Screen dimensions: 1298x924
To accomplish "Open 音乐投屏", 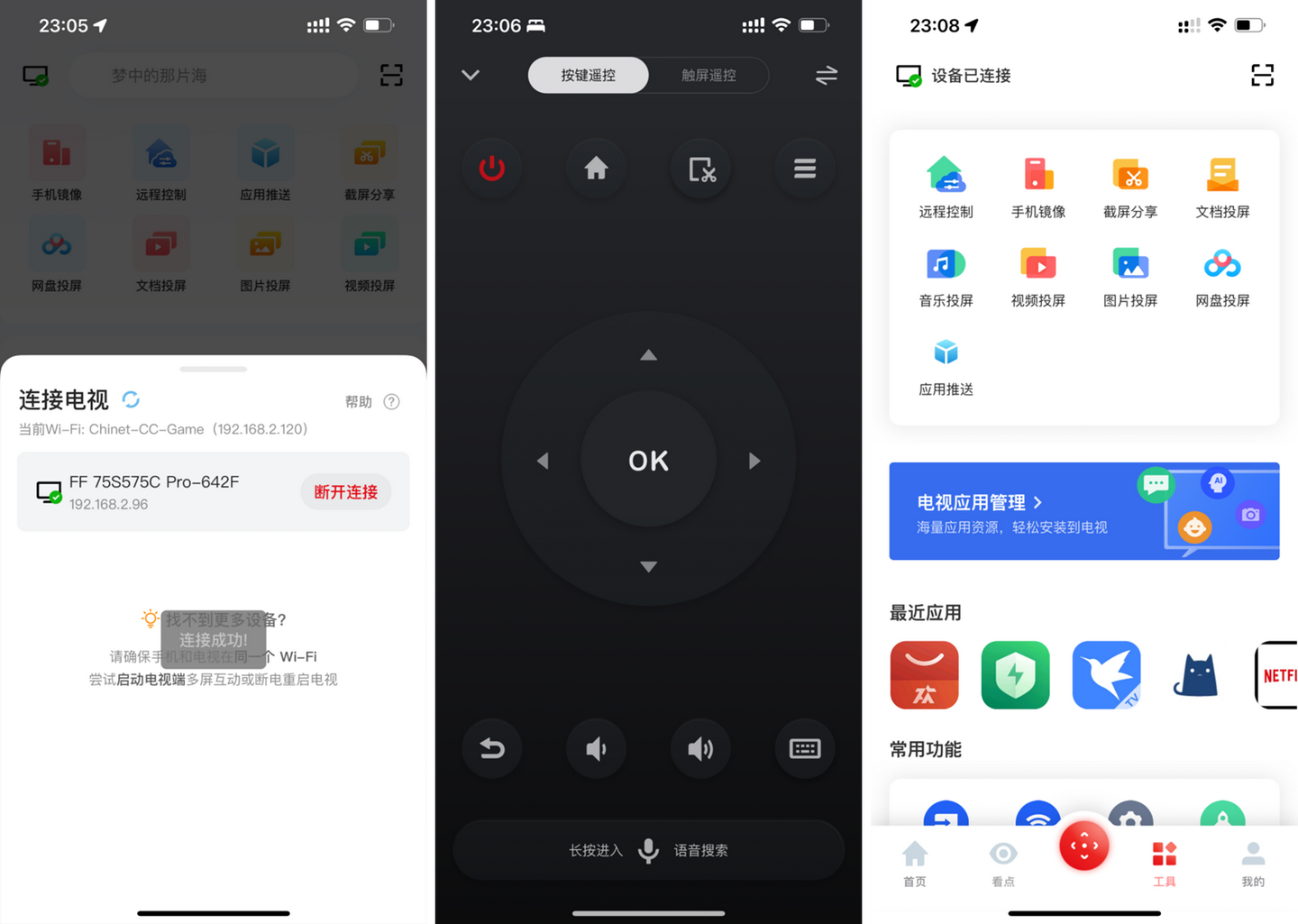I will click(x=946, y=277).
